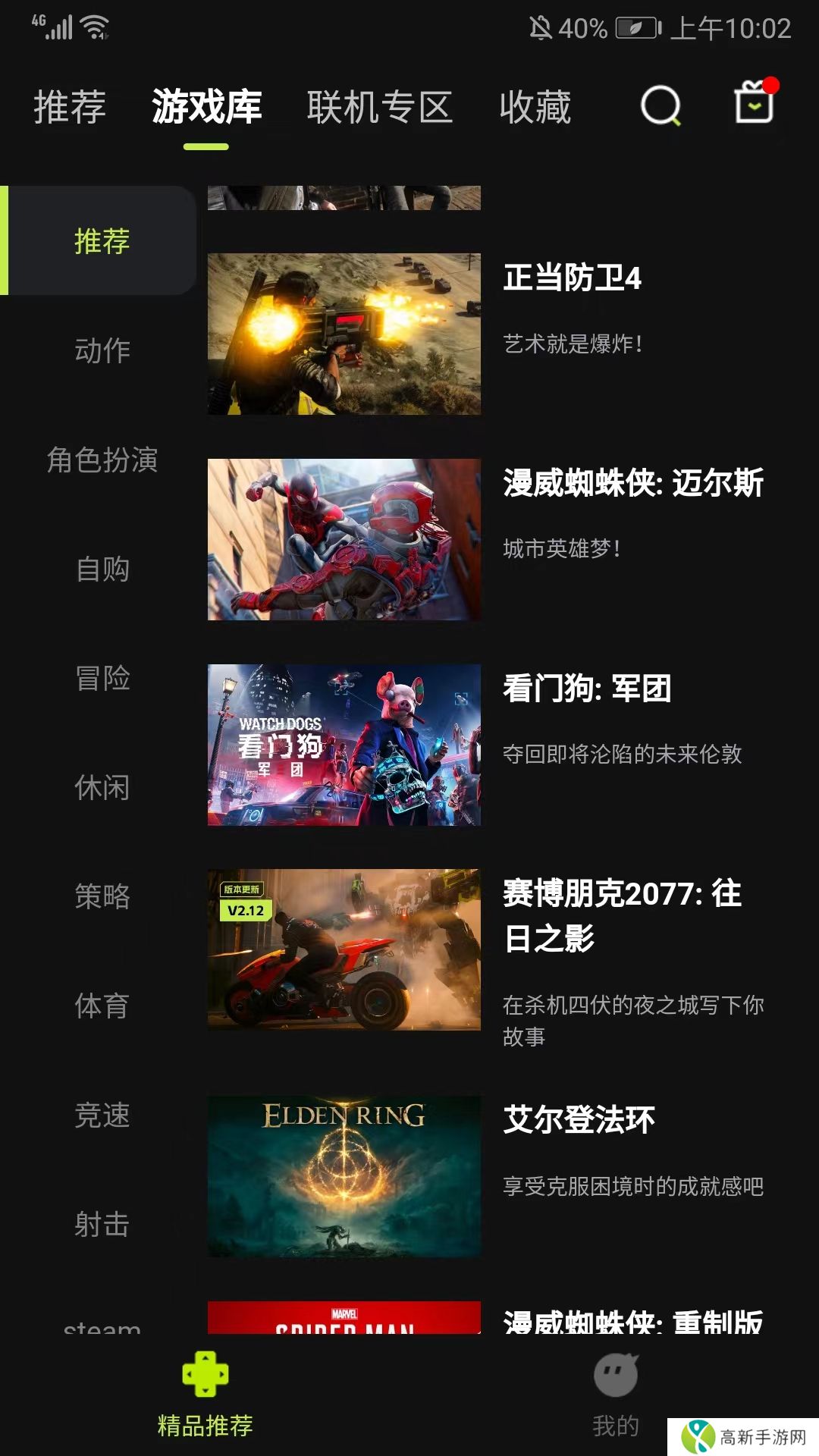
Task: View the 竞速 category
Action: [x=102, y=1115]
